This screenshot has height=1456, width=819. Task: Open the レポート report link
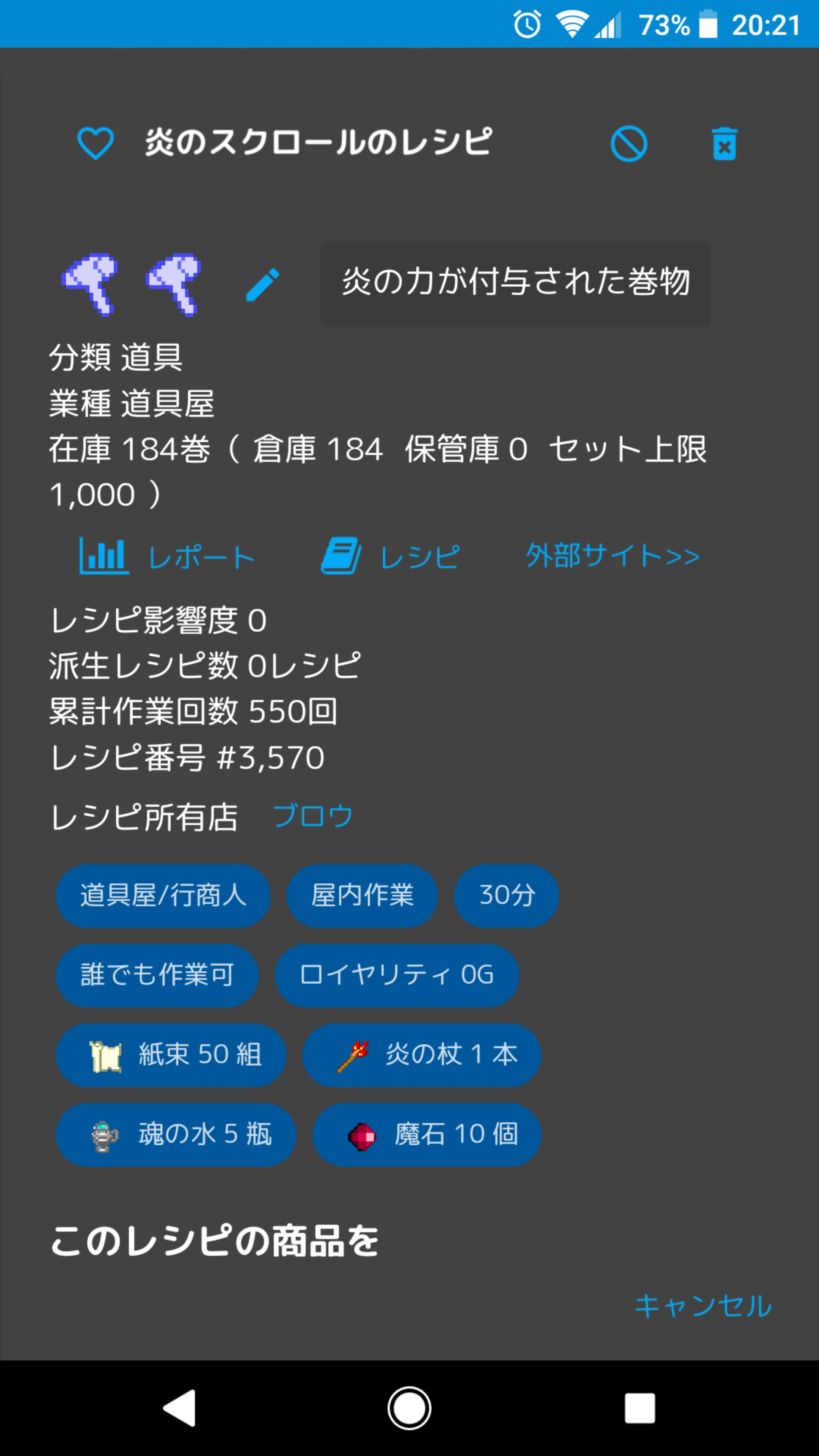point(167,557)
